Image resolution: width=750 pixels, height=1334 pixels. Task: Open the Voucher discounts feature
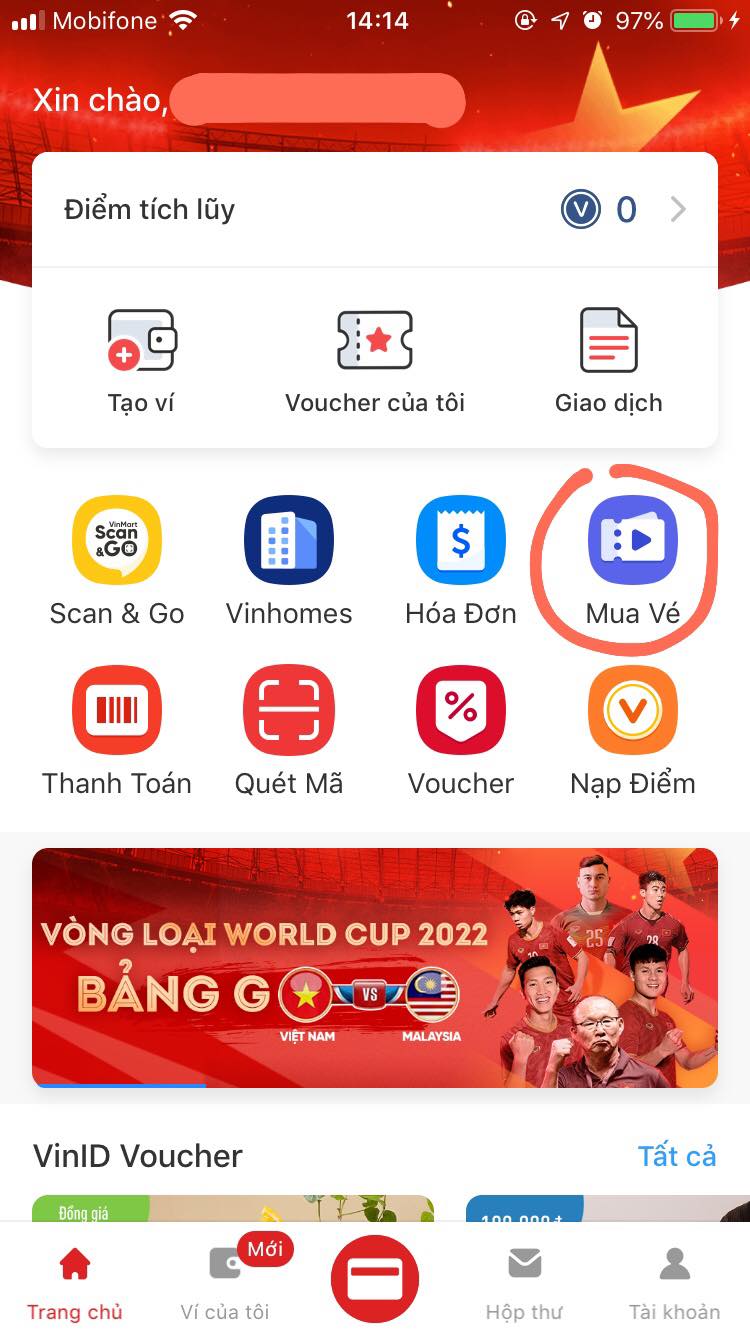point(460,710)
